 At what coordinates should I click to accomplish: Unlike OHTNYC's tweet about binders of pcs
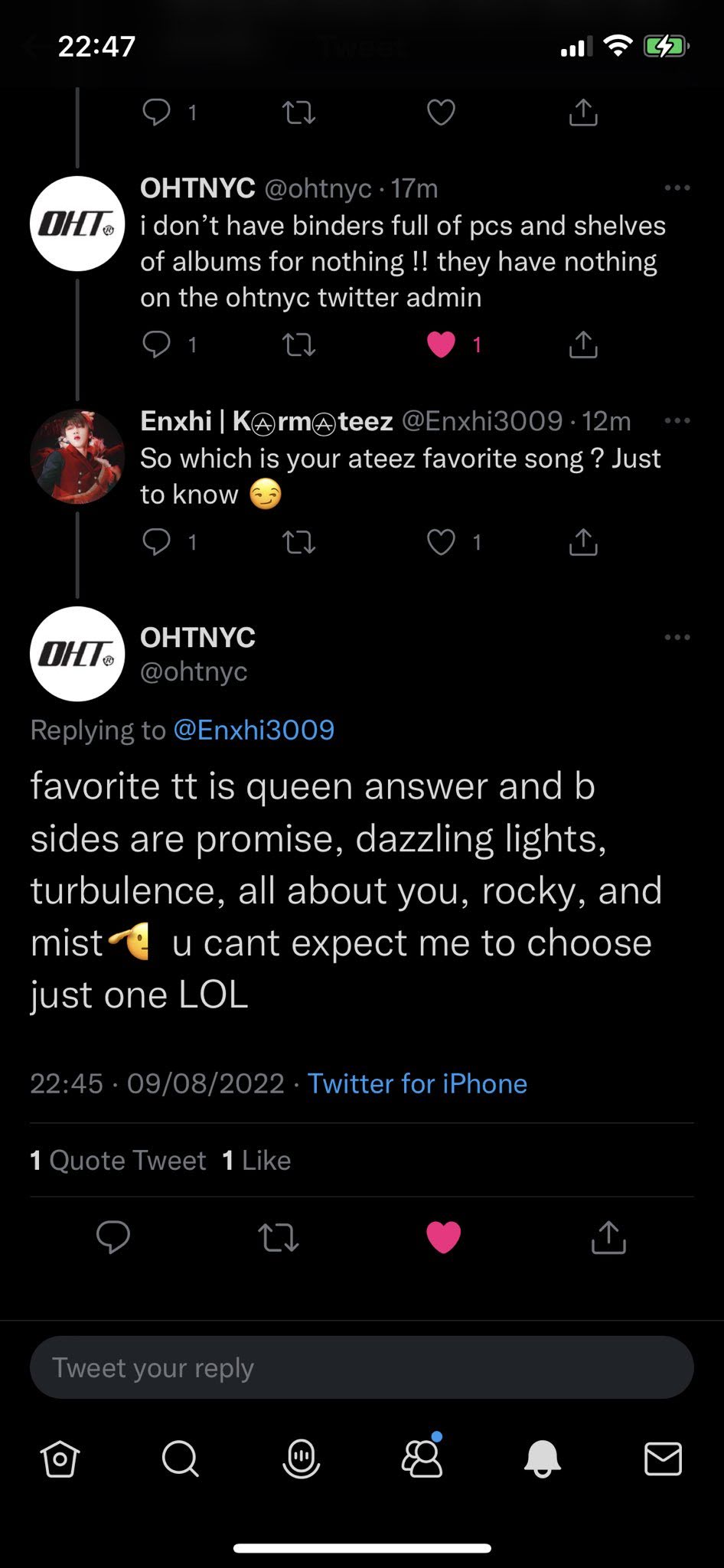pyautogui.click(x=441, y=345)
